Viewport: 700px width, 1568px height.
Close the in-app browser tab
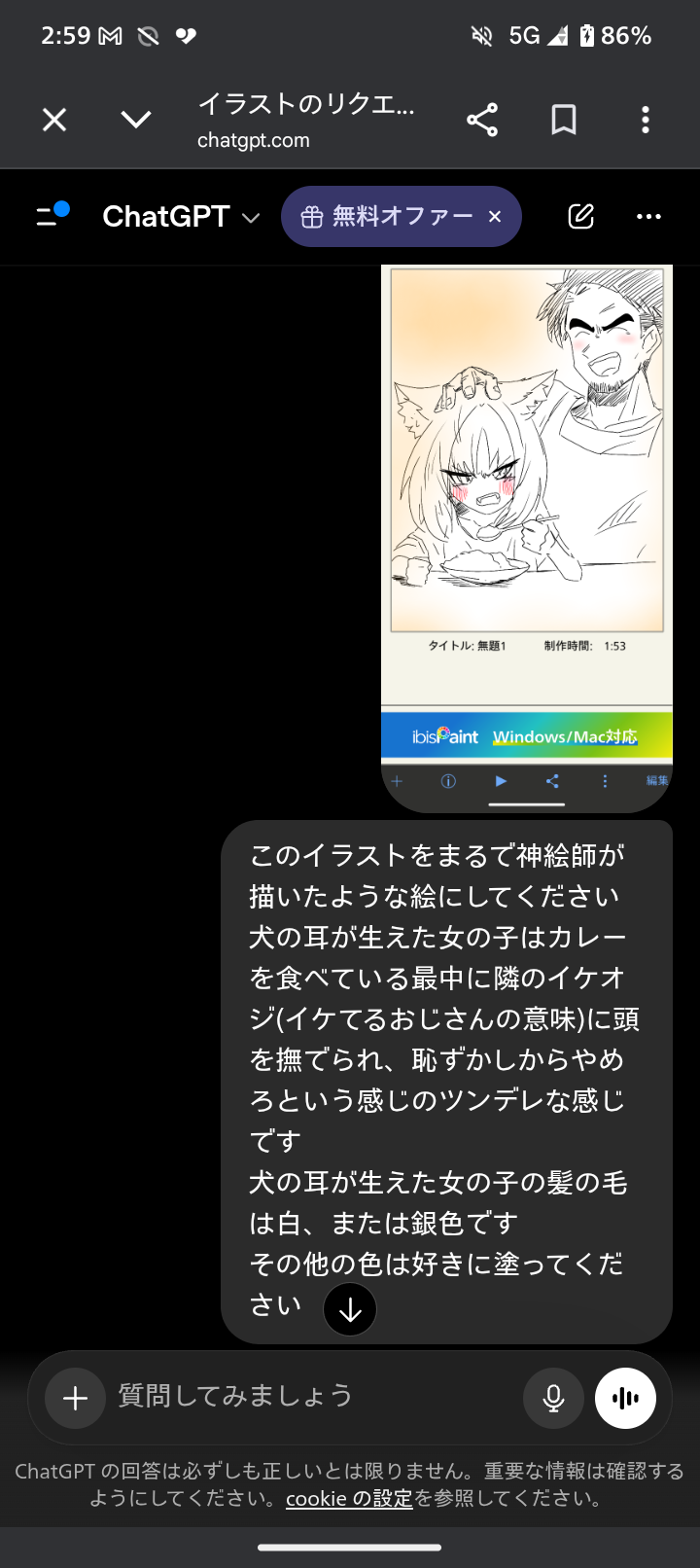(54, 120)
